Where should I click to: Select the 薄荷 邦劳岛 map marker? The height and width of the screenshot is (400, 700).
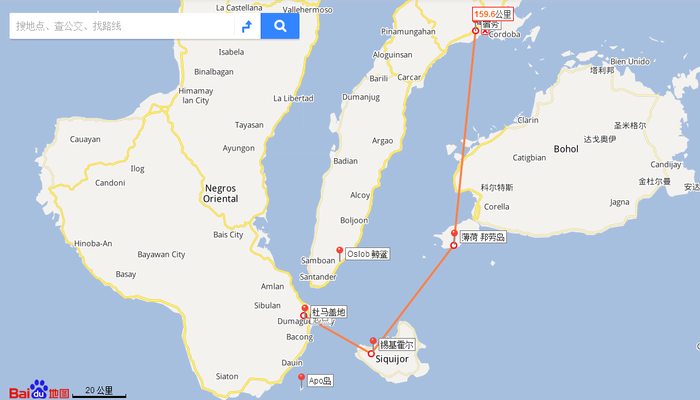point(454,234)
